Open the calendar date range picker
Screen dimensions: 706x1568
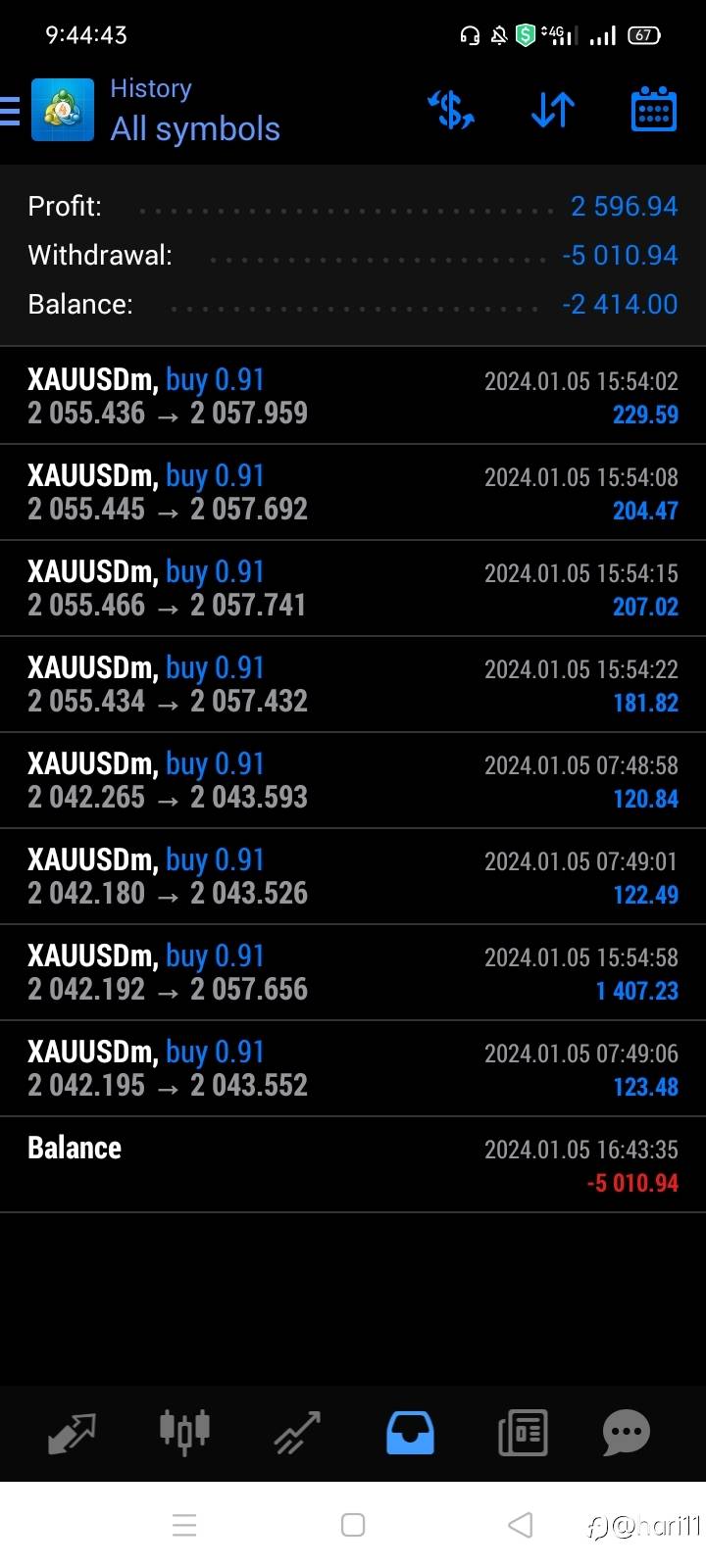click(x=653, y=110)
